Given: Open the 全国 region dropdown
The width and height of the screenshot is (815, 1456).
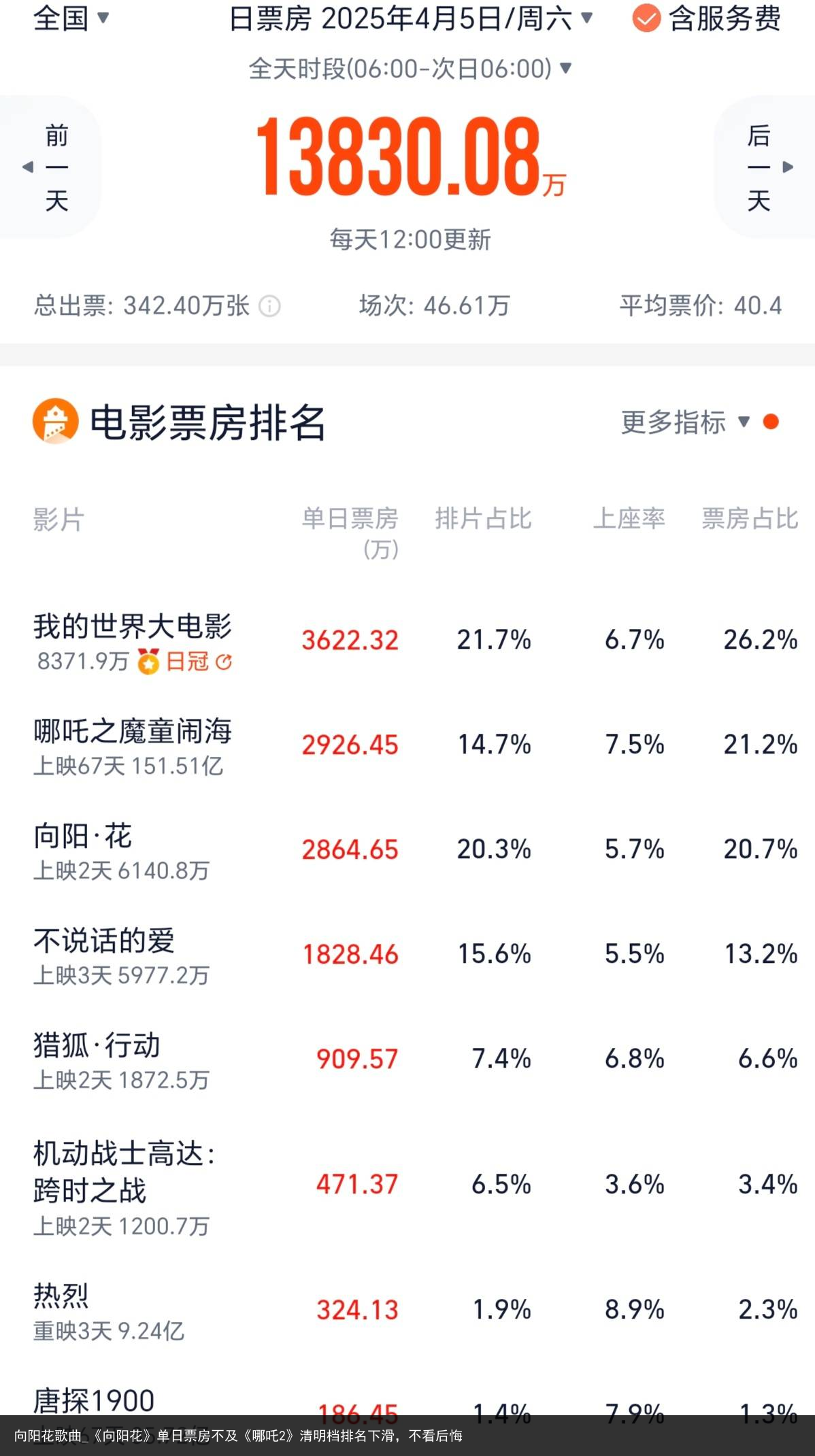Looking at the screenshot, I should [x=71, y=18].
